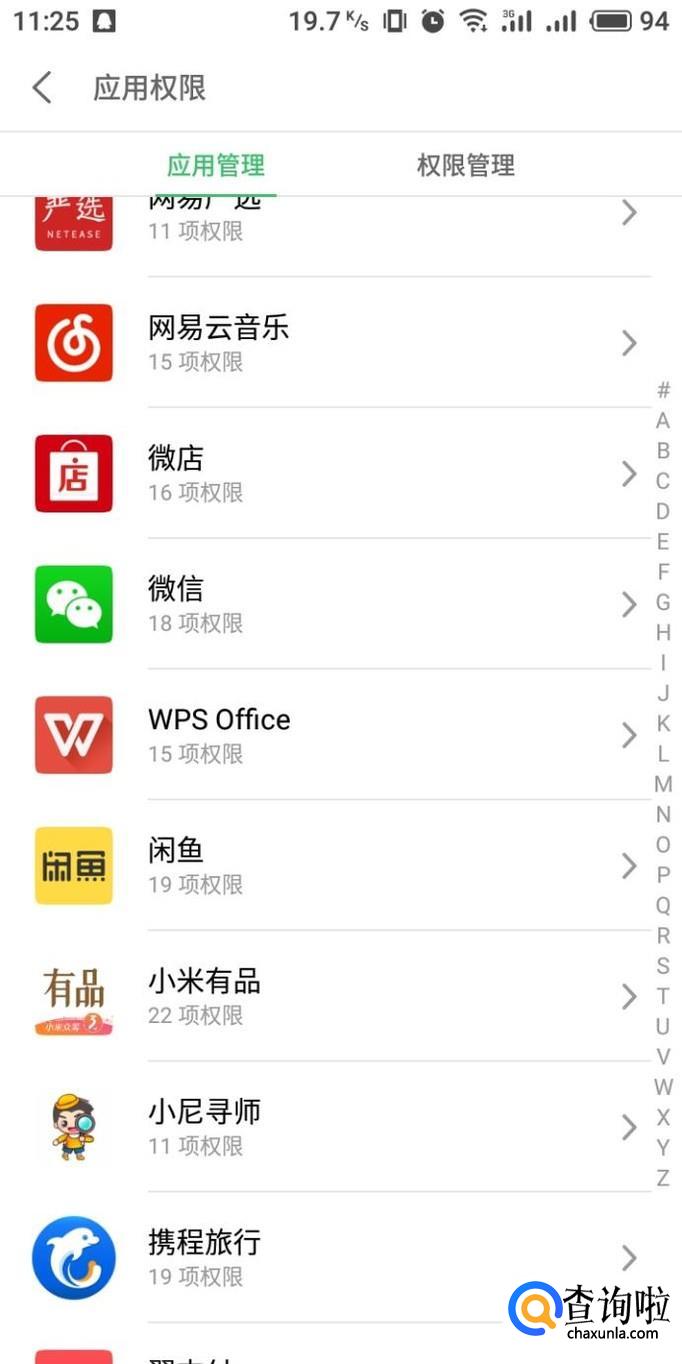
Task: Select # in the alphabet index
Action: click(x=663, y=390)
